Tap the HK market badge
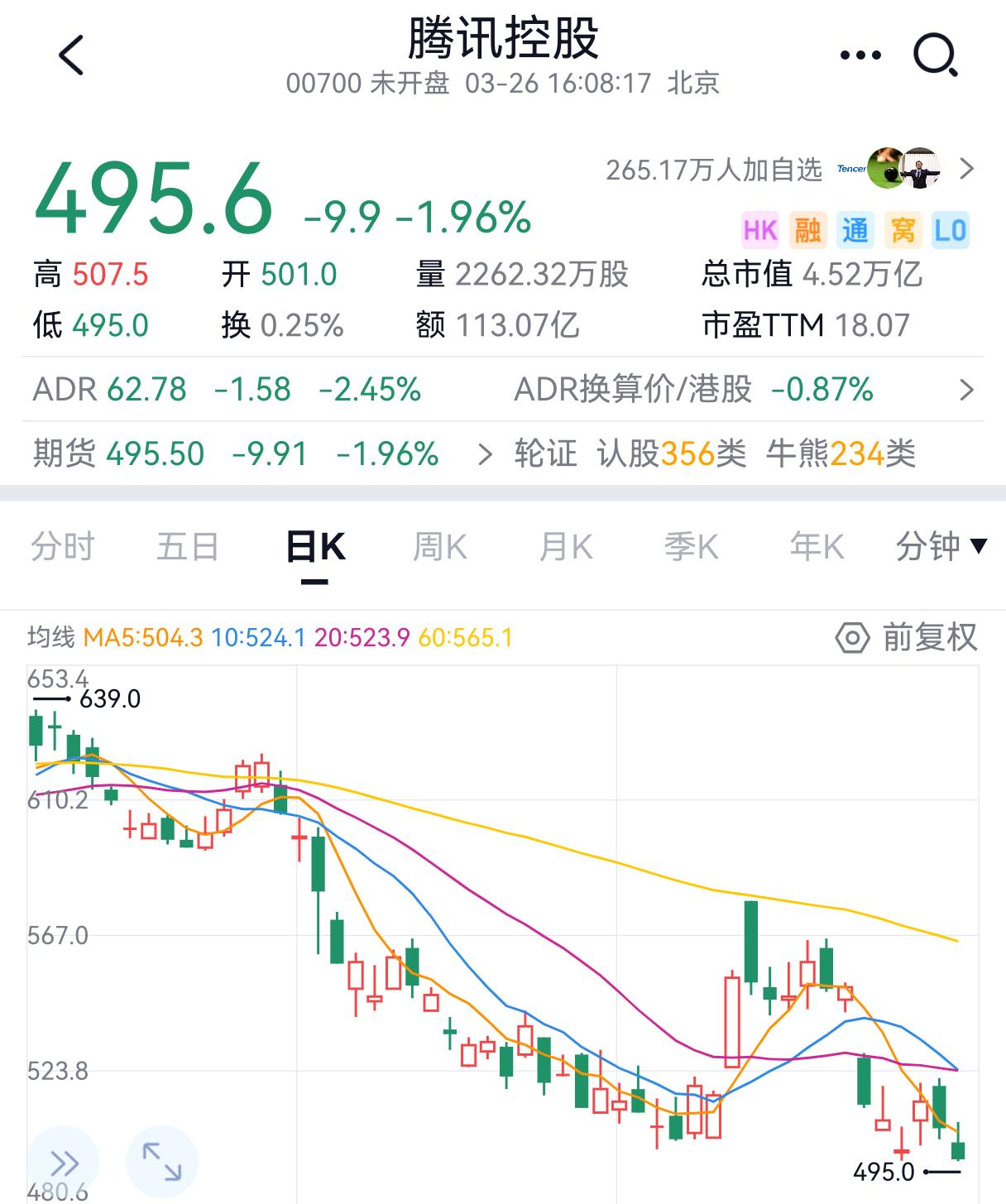The width and height of the screenshot is (1006, 1204). pyautogui.click(x=760, y=228)
